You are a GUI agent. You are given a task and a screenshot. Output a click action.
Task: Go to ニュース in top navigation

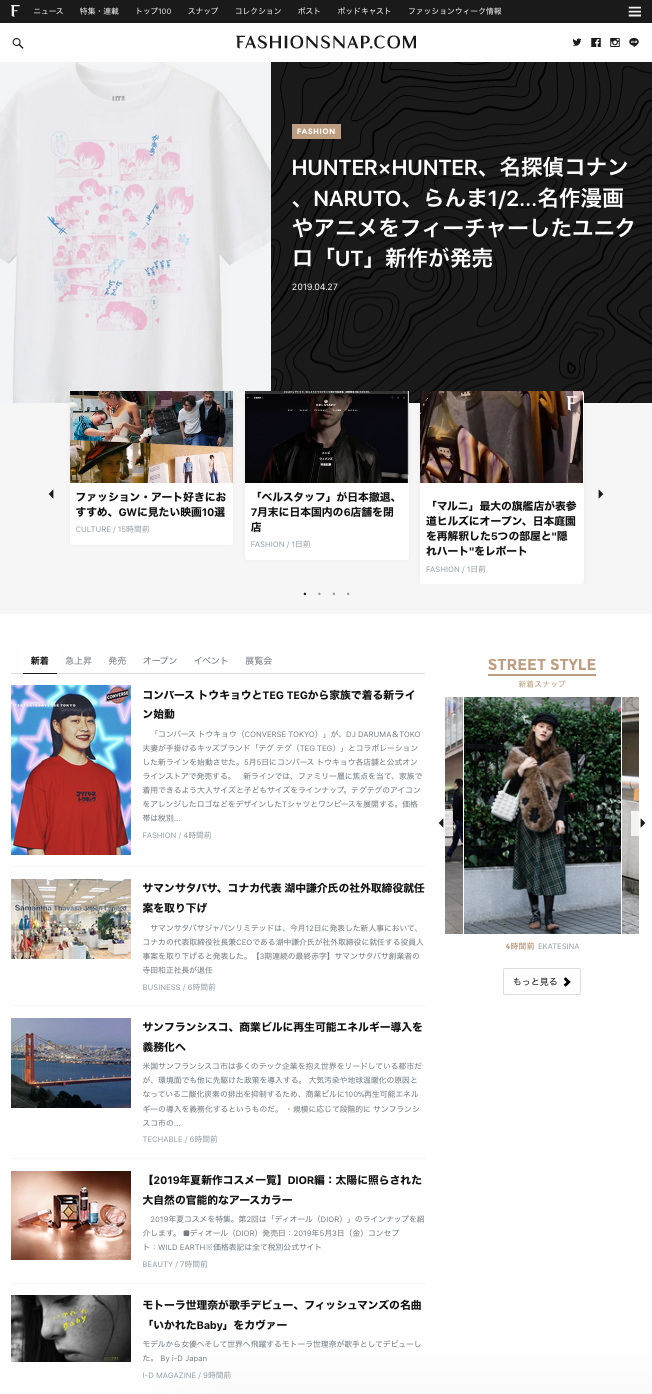tap(48, 11)
